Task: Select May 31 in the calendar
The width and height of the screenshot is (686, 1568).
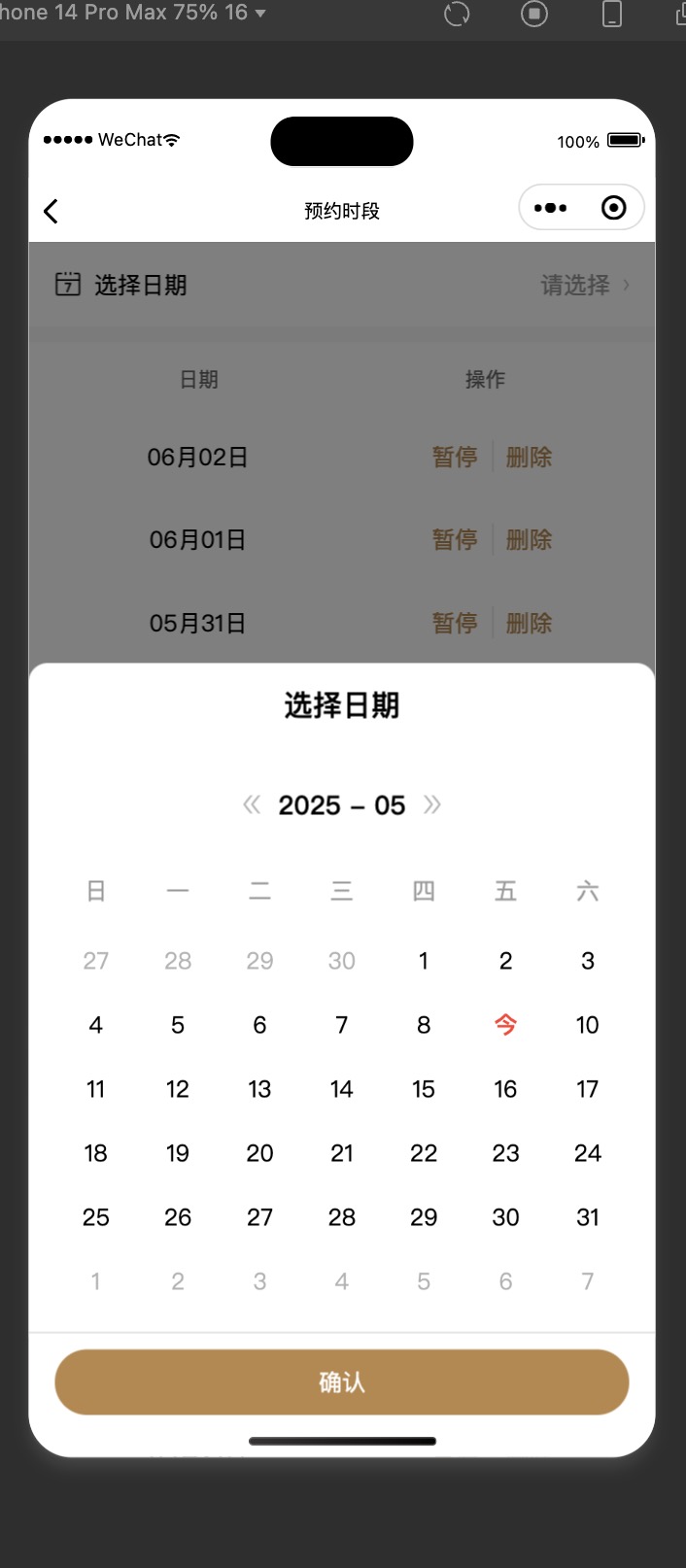Action: click(x=588, y=1217)
